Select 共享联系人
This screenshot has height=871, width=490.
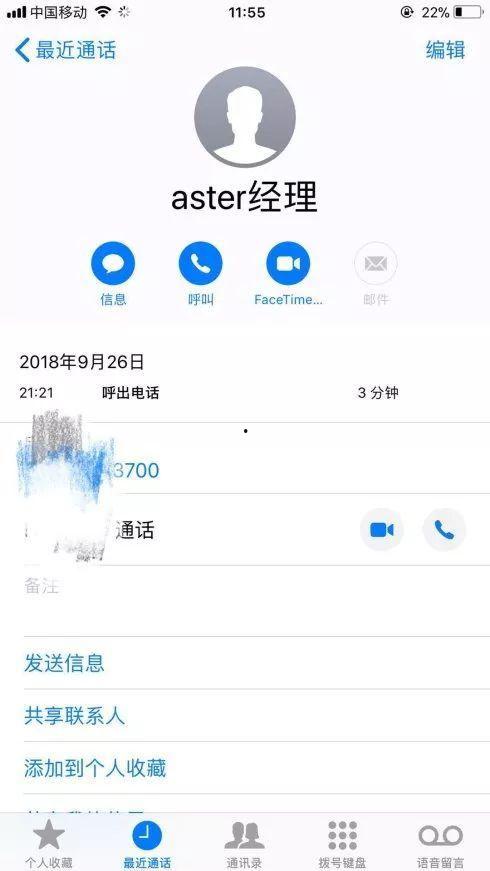click(x=74, y=715)
